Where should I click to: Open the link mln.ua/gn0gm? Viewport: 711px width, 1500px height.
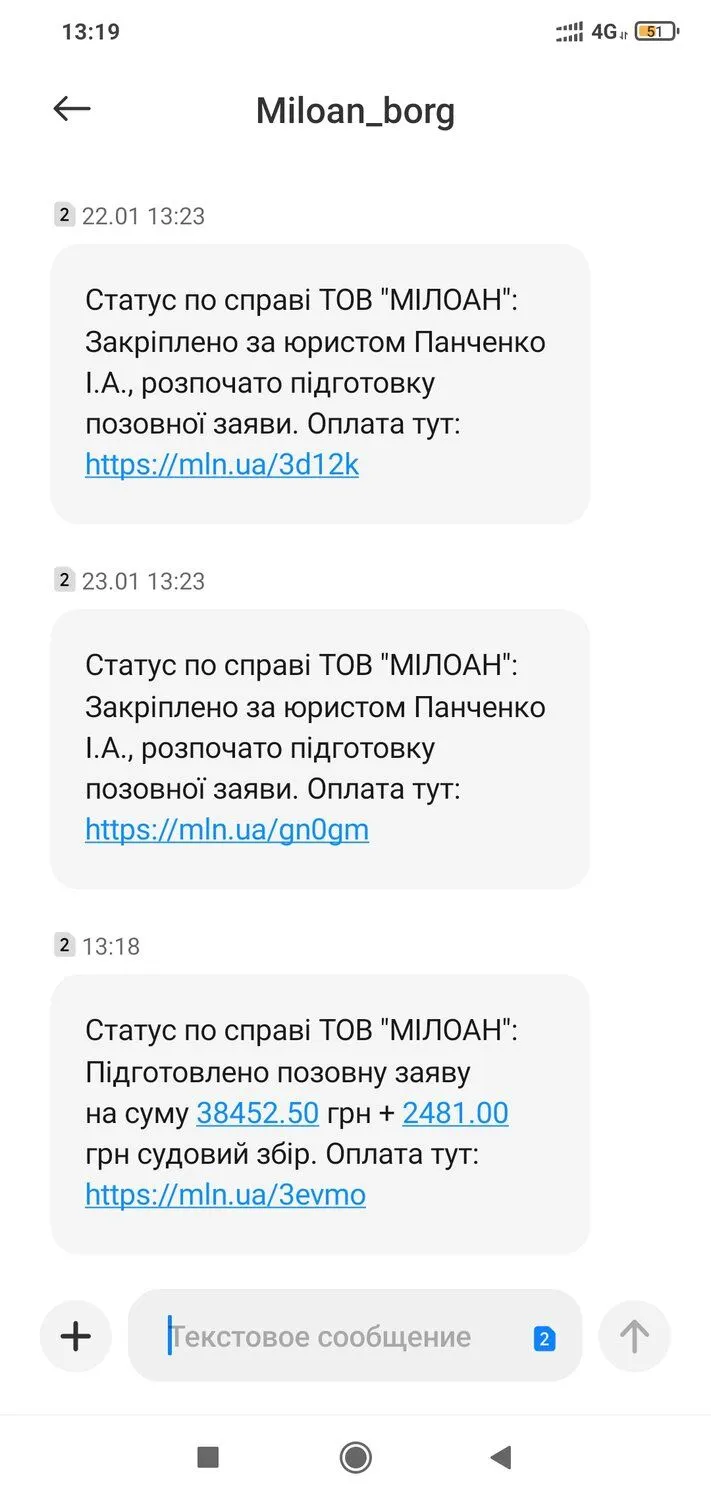point(227,830)
